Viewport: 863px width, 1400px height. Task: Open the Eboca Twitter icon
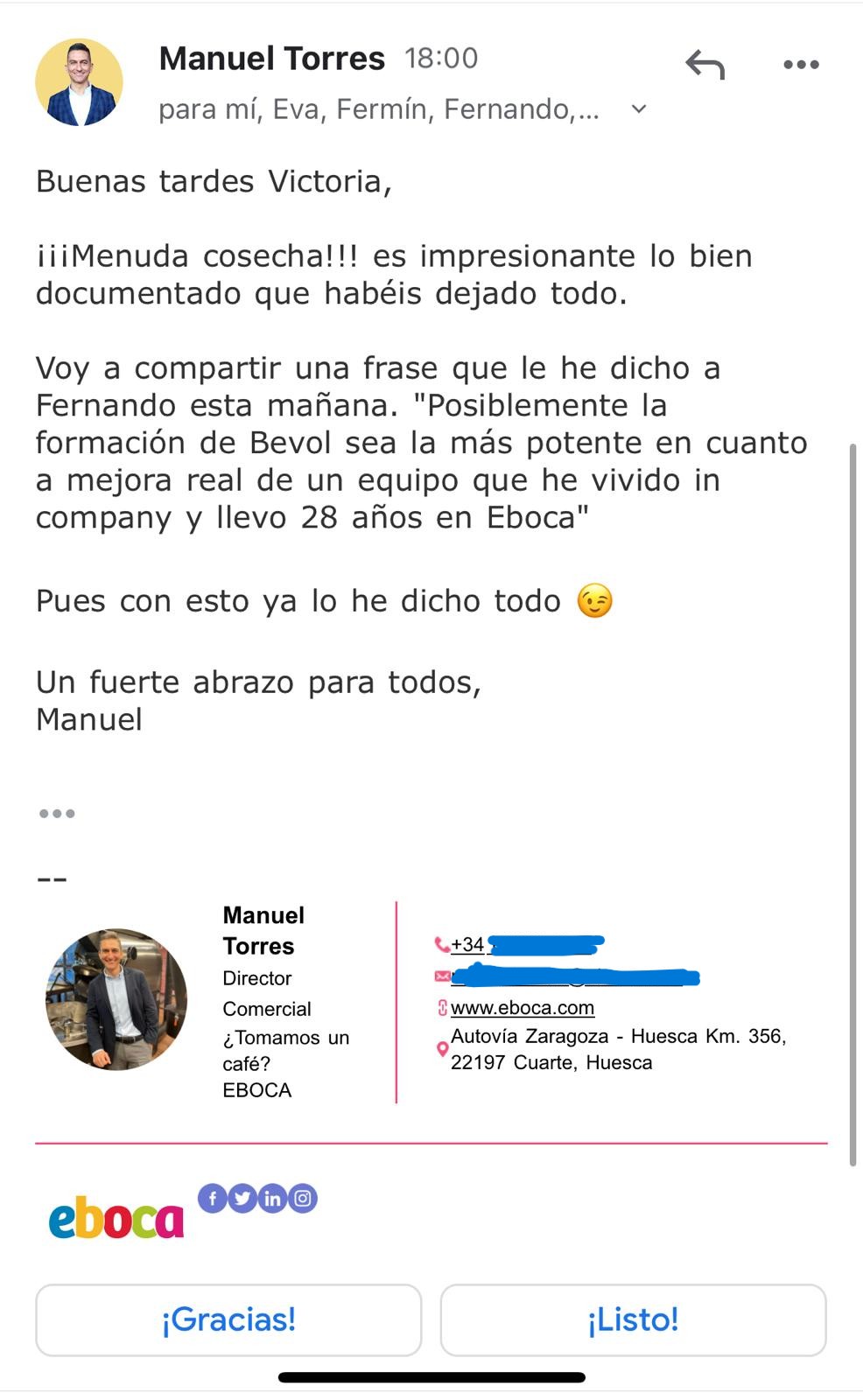coord(242,1198)
